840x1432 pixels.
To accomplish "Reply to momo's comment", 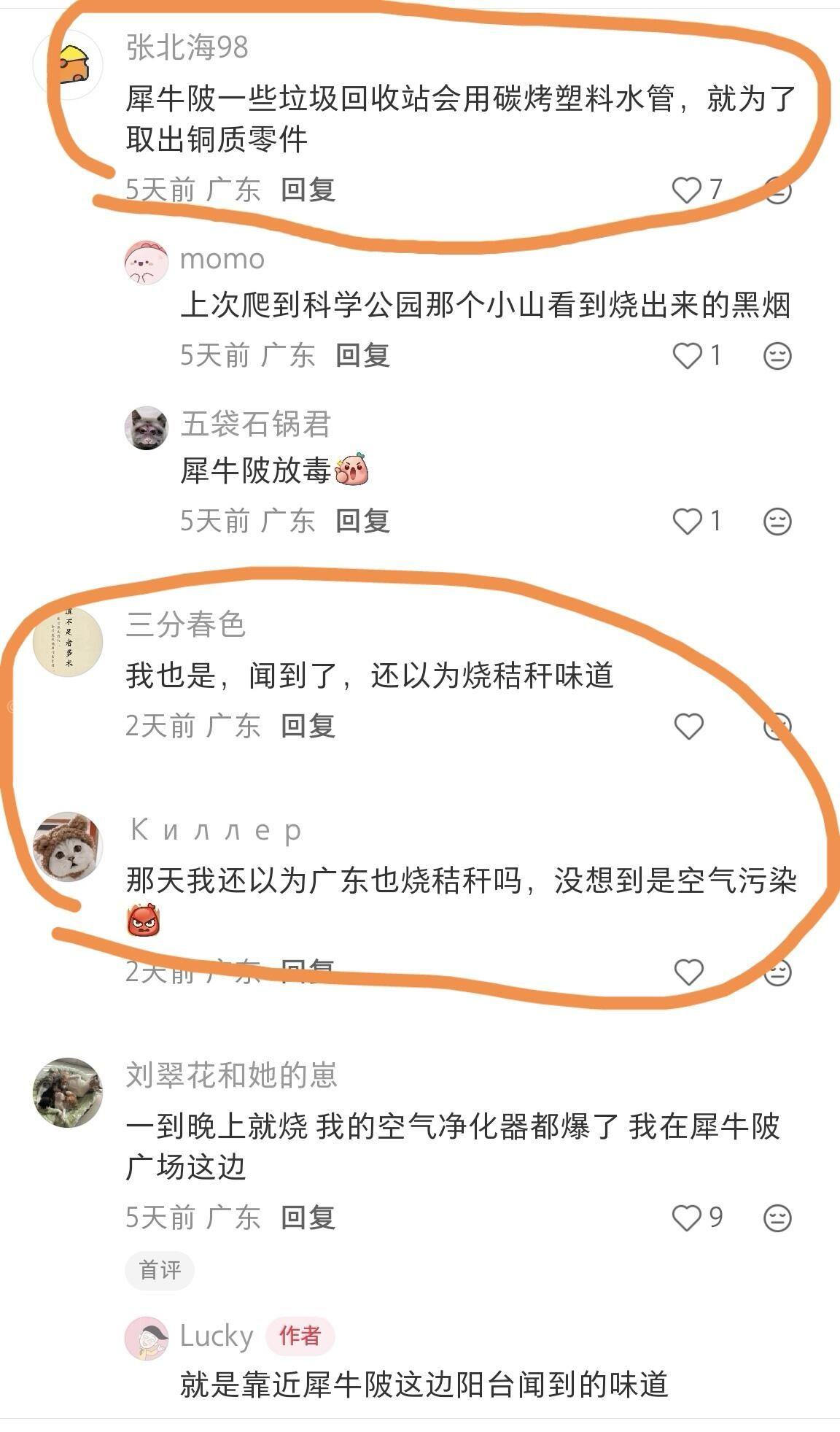I will pos(362,355).
